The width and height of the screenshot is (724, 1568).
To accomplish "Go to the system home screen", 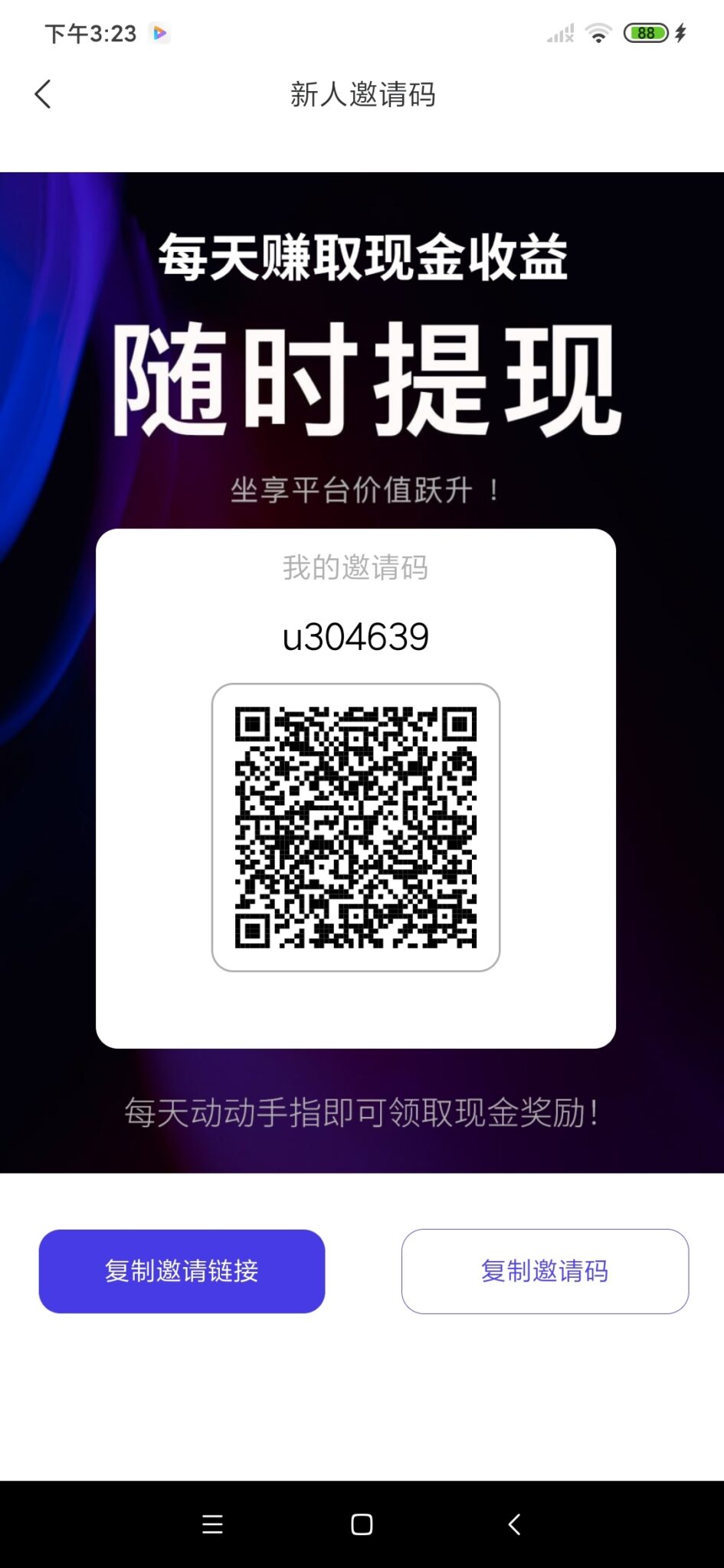I will coord(362,1524).
